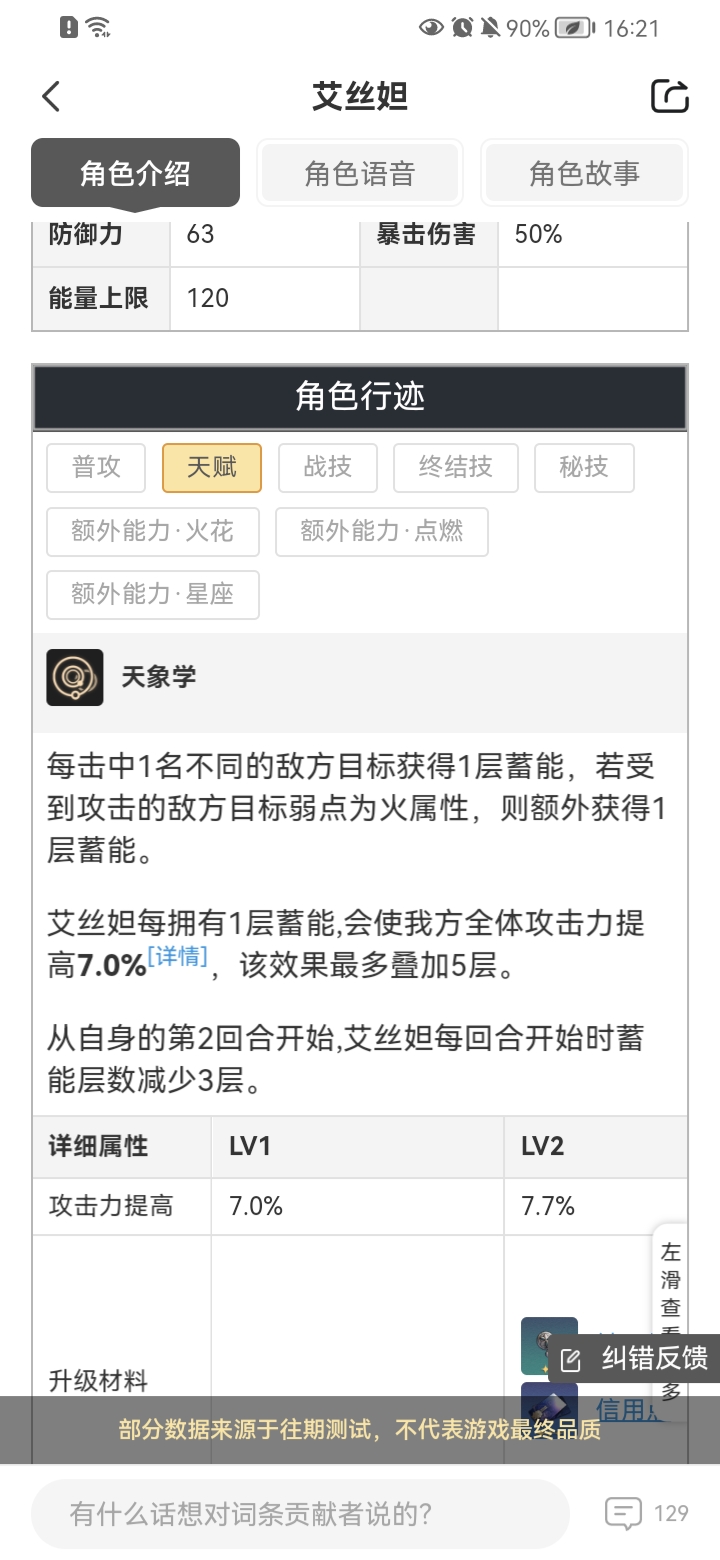This screenshot has width=720, height=1560.
Task: Open the 详情 link beside 7.0%
Action: click(x=177, y=956)
